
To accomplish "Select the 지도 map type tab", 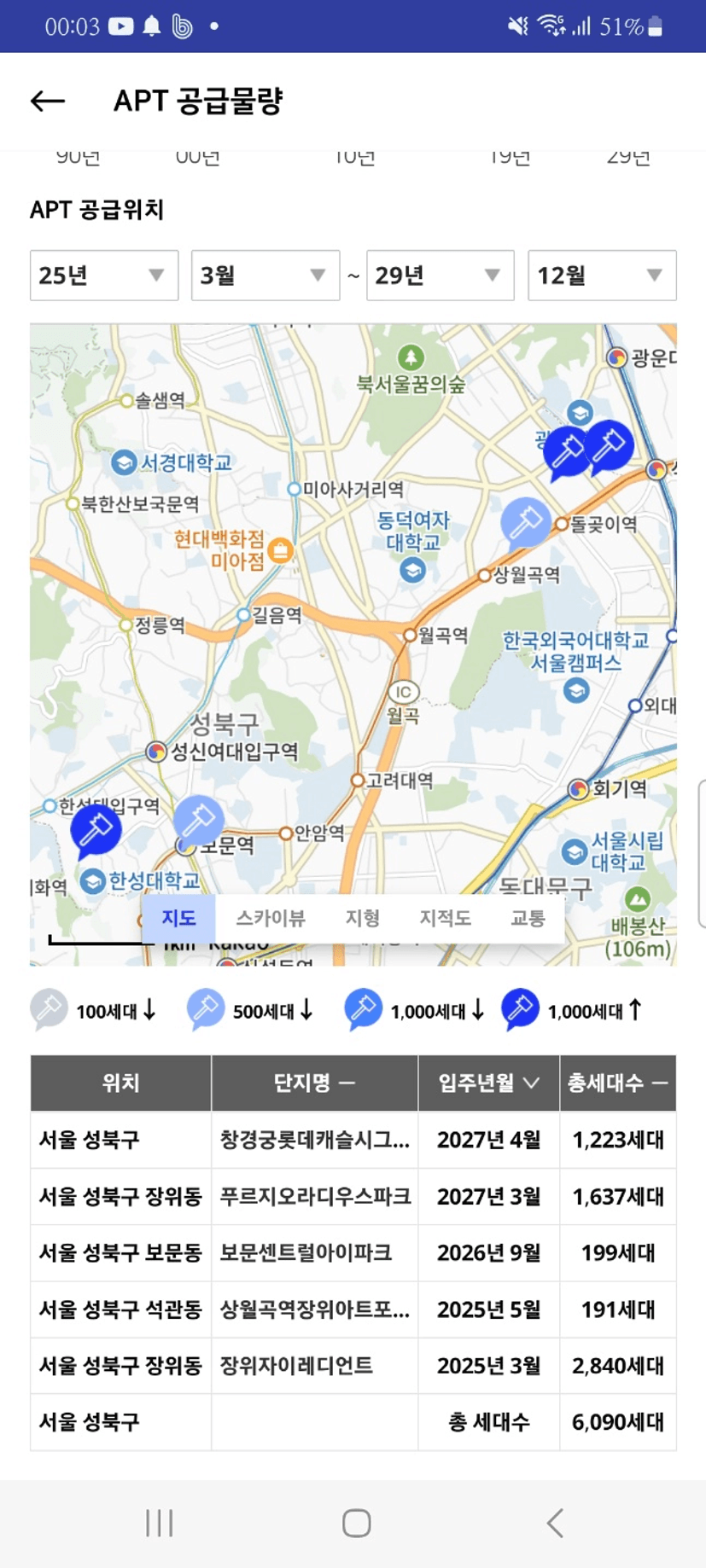I will pos(178,919).
